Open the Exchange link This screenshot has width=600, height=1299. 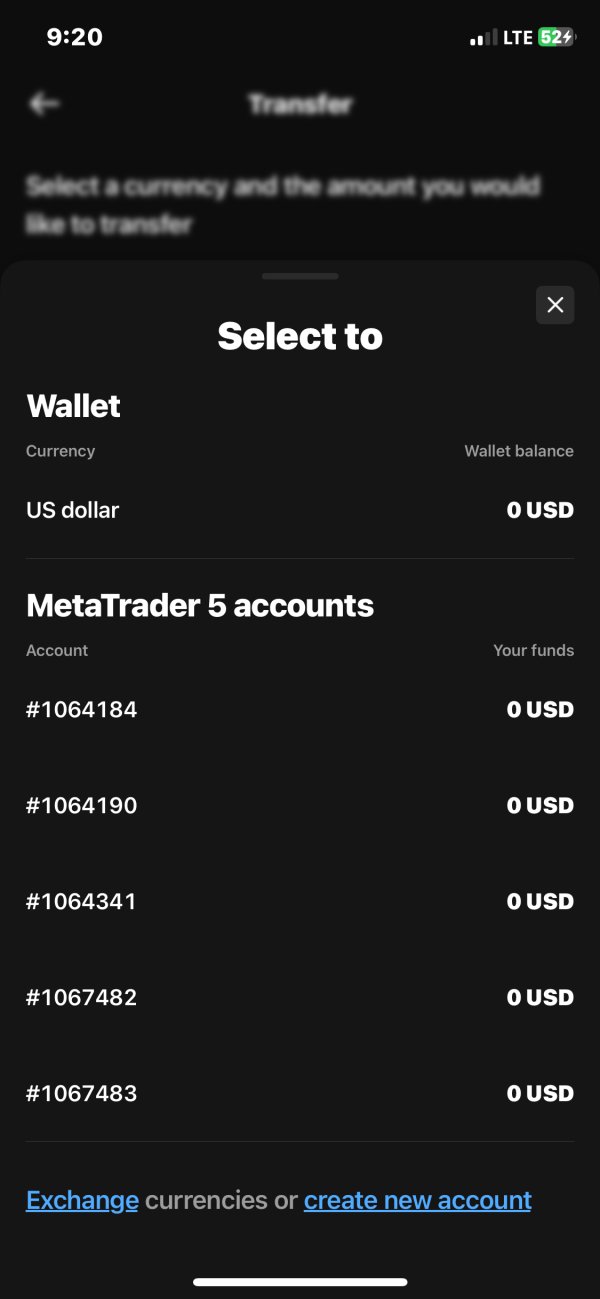click(82, 1200)
